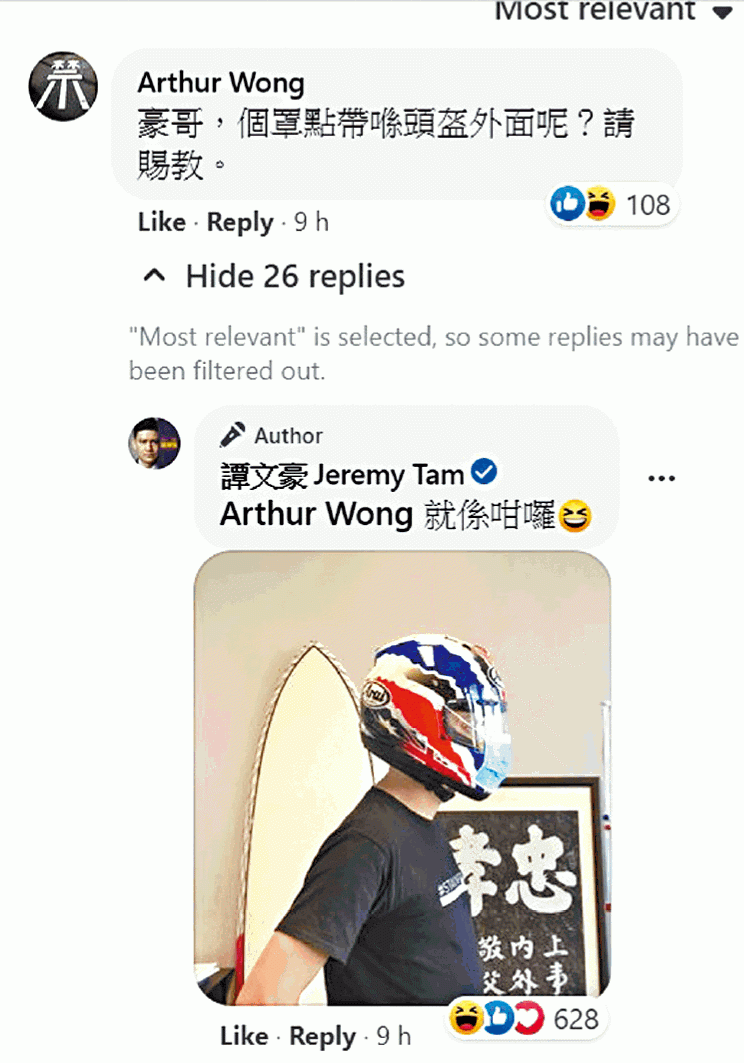Image resolution: width=744 pixels, height=1063 pixels.
Task: Open the helmet photo in Jeremy's reply
Action: click(402, 777)
